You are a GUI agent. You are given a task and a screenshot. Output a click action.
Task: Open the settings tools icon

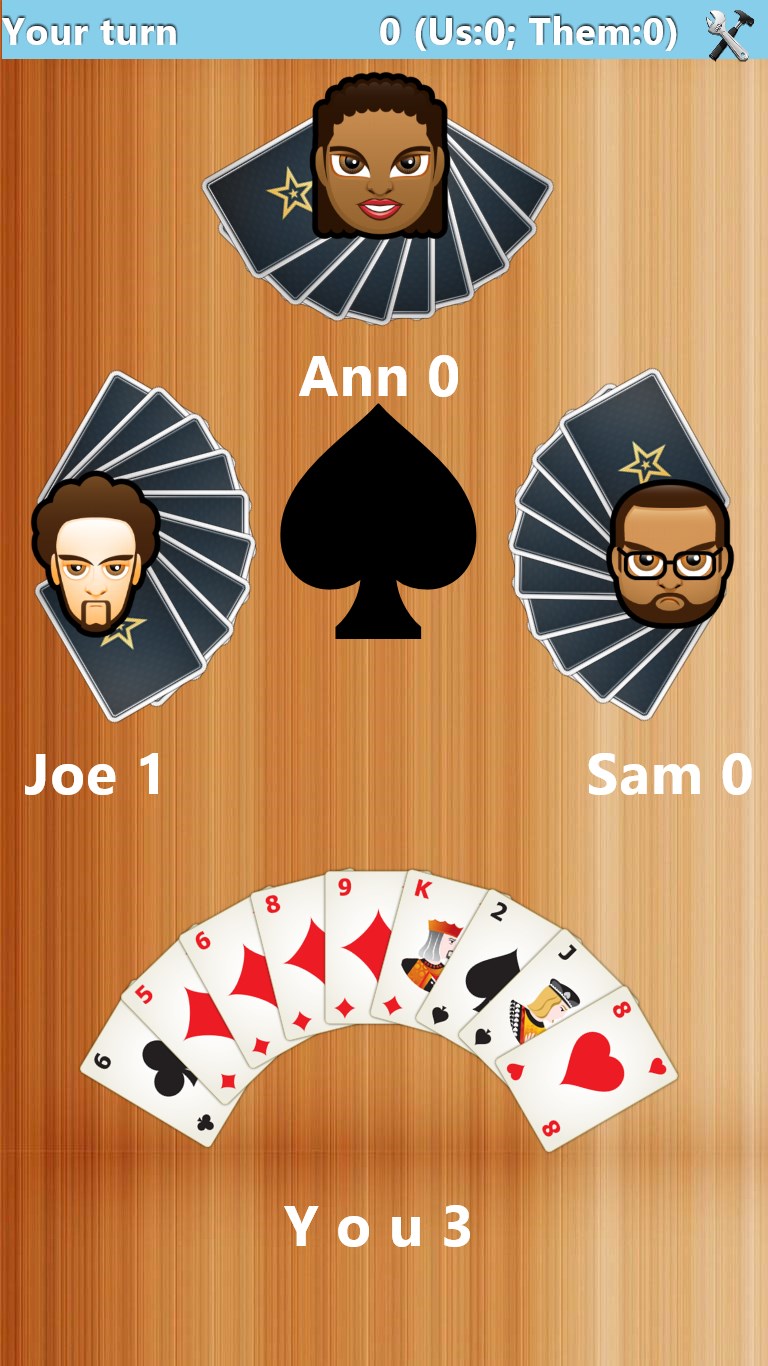728,34
